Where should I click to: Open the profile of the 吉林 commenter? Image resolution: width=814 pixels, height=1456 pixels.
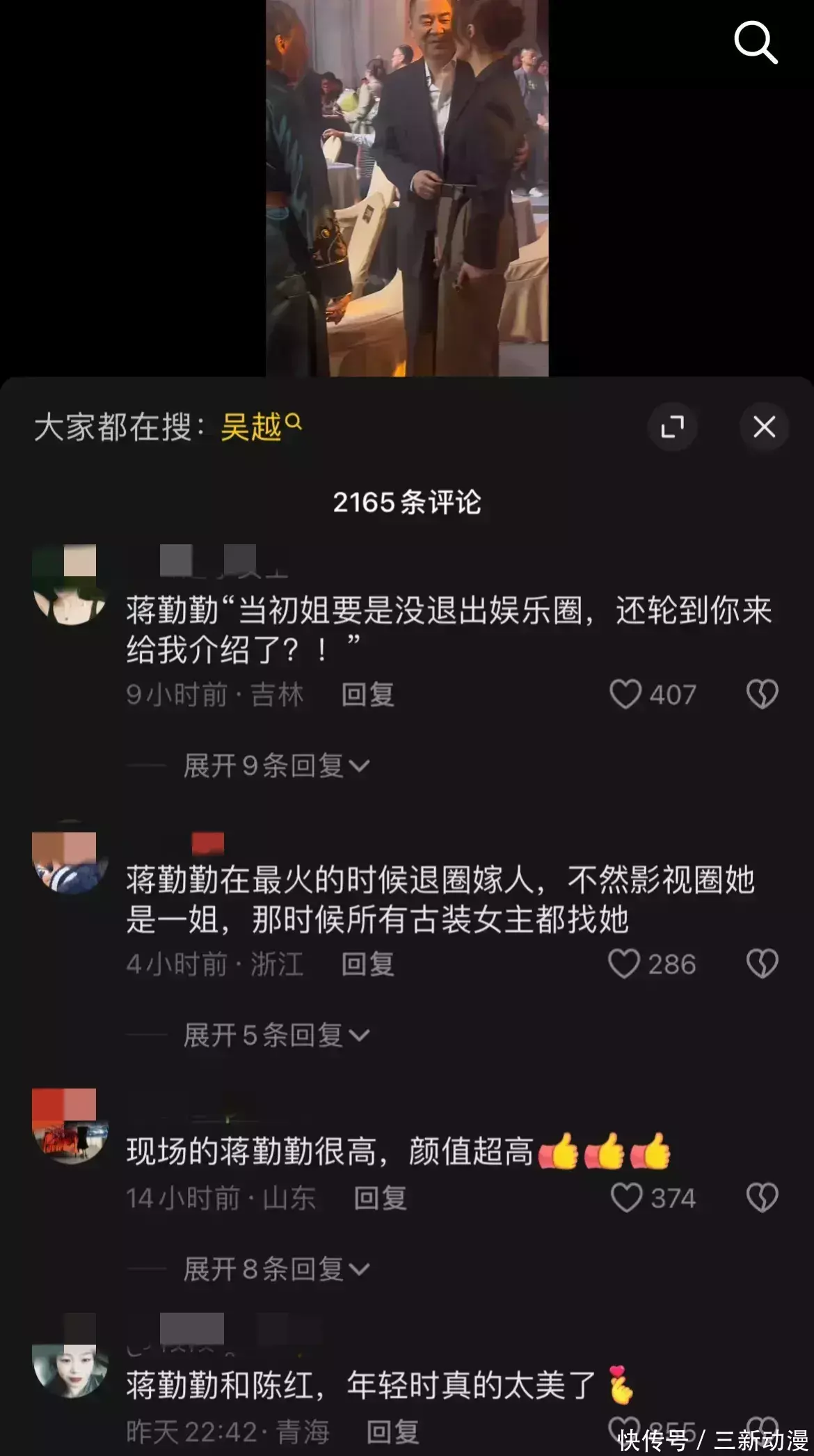click(x=70, y=585)
